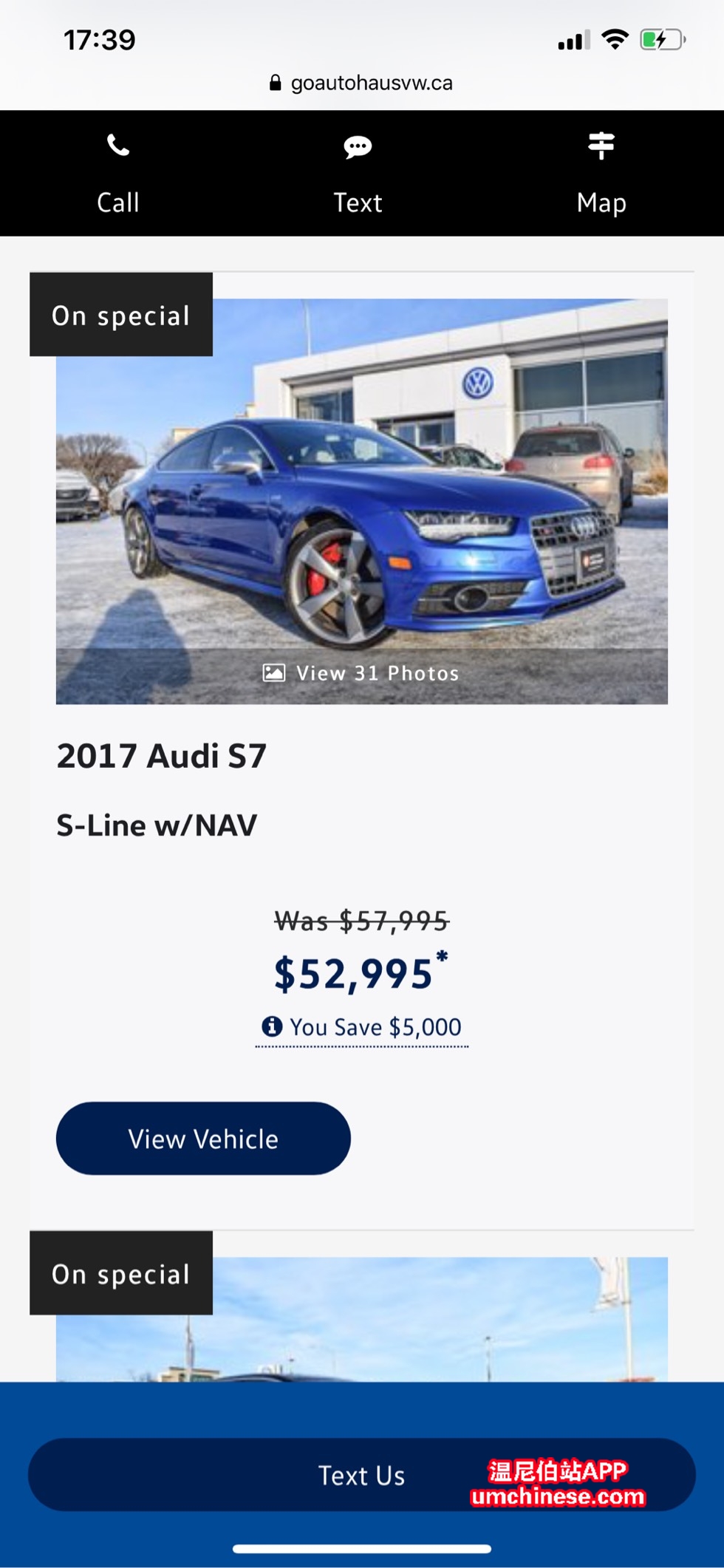Call the dealership
724x1568 pixels.
tap(118, 174)
